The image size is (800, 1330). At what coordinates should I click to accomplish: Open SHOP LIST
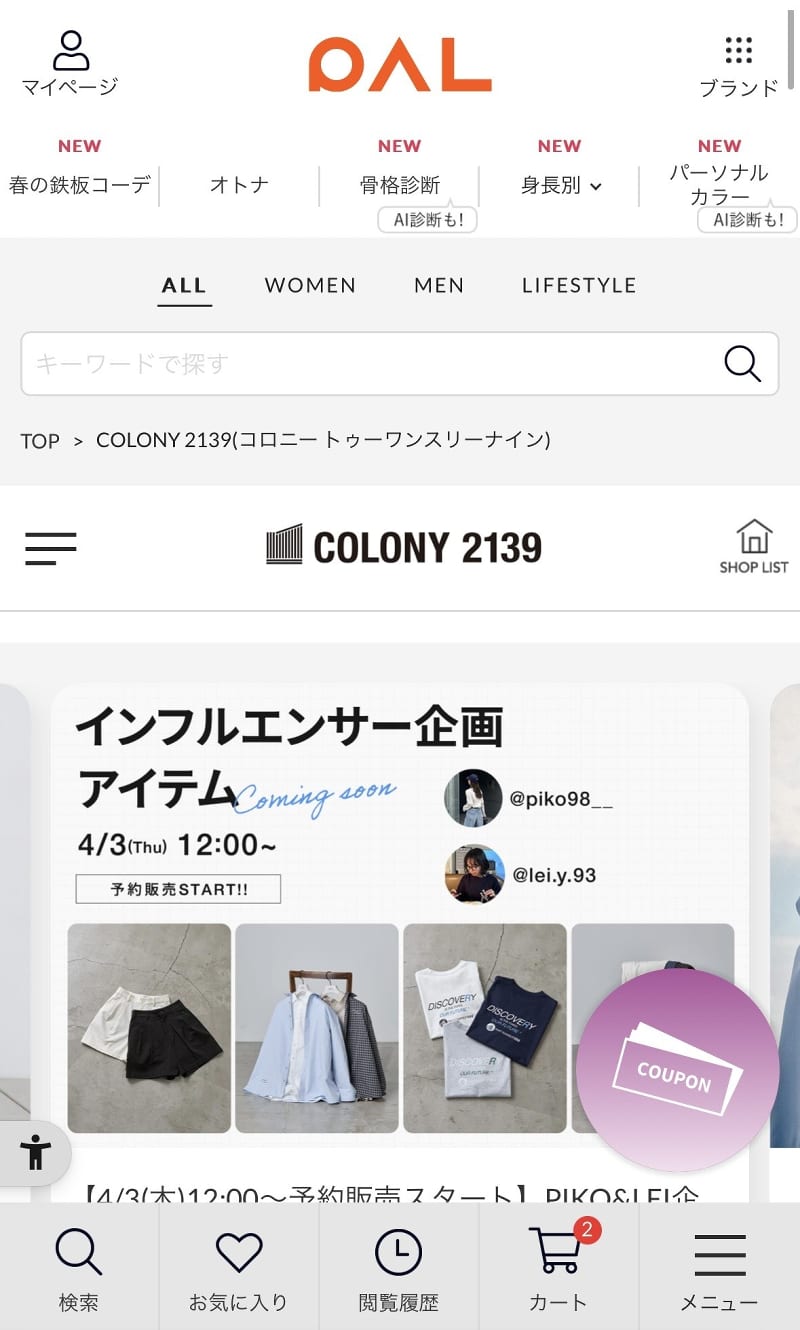753,547
